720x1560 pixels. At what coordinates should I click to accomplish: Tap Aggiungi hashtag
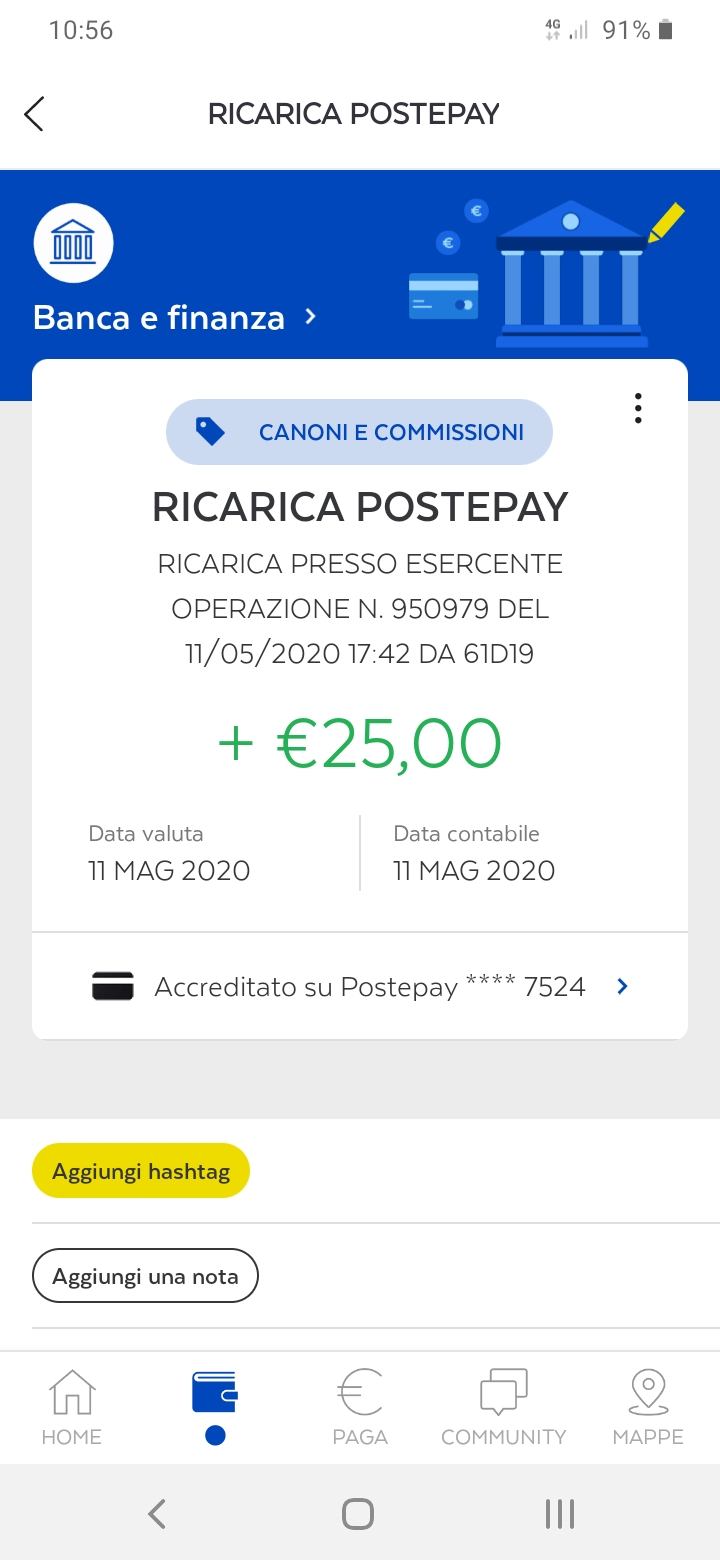(141, 1171)
